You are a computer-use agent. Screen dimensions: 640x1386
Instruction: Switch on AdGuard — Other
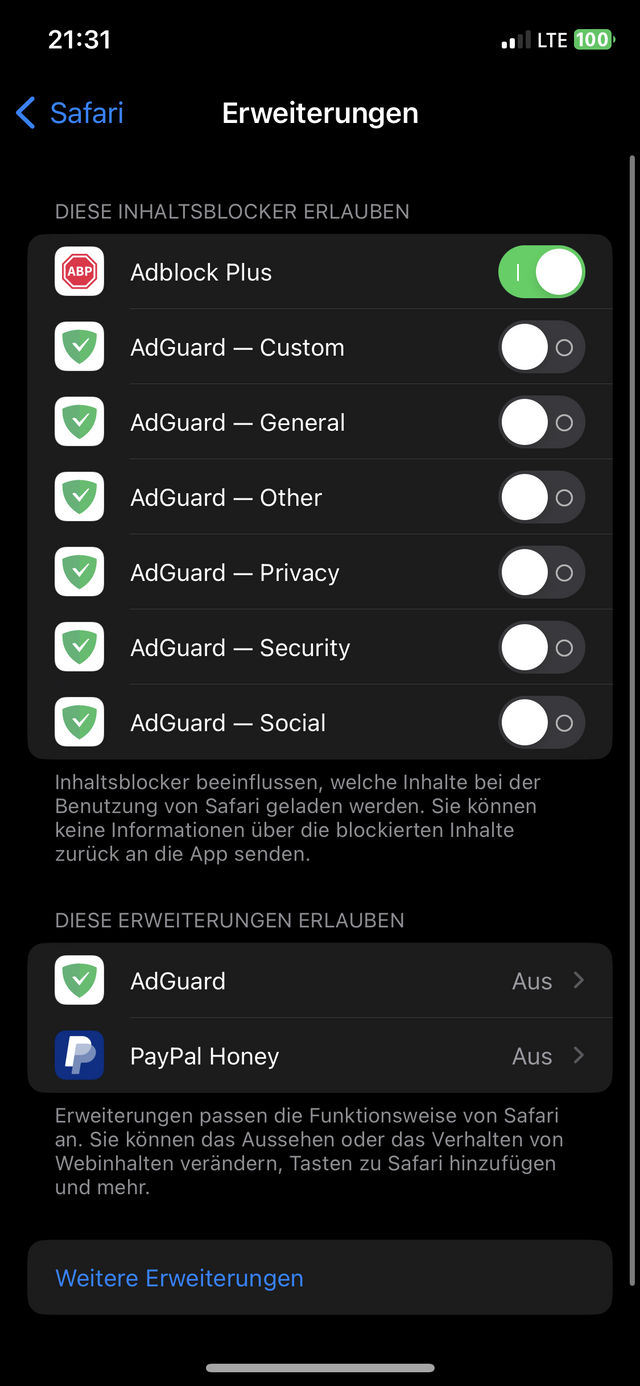pyautogui.click(x=541, y=497)
